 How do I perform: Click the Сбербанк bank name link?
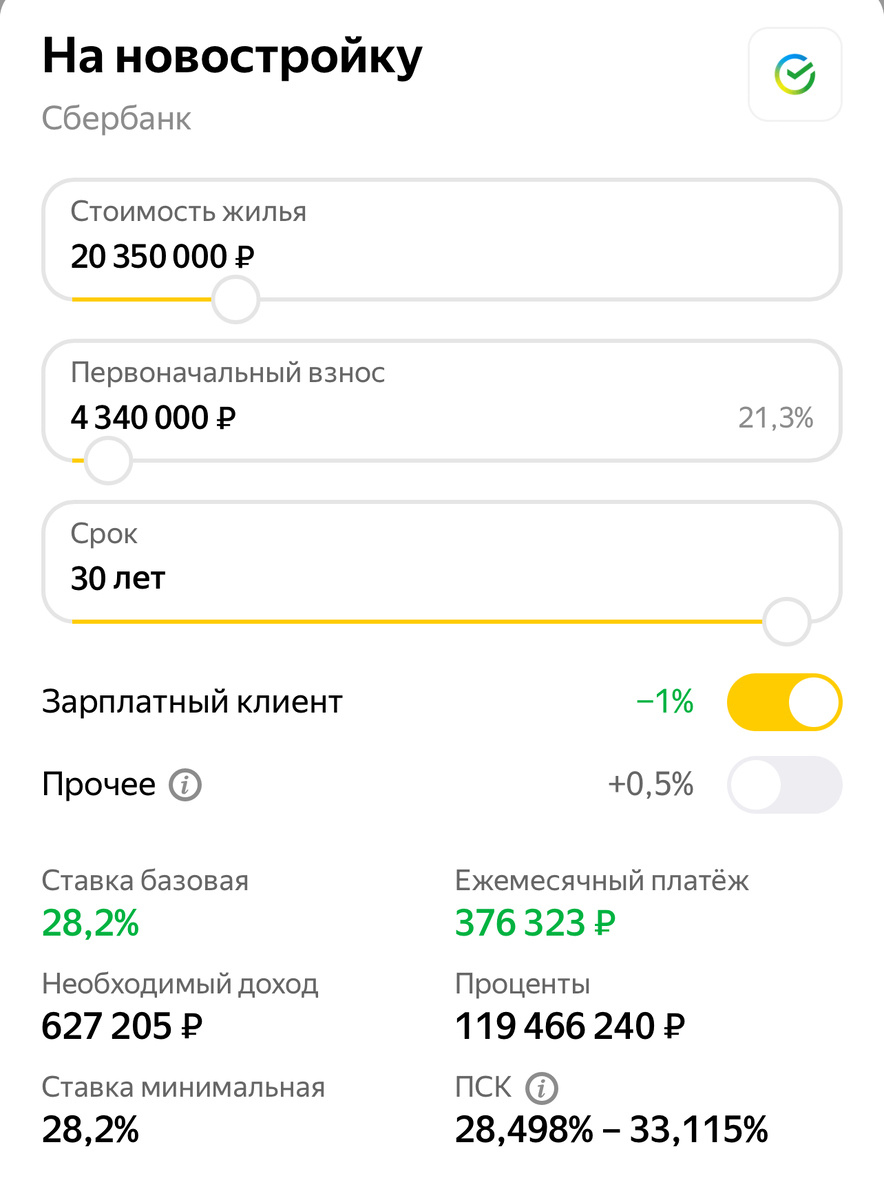click(x=116, y=120)
